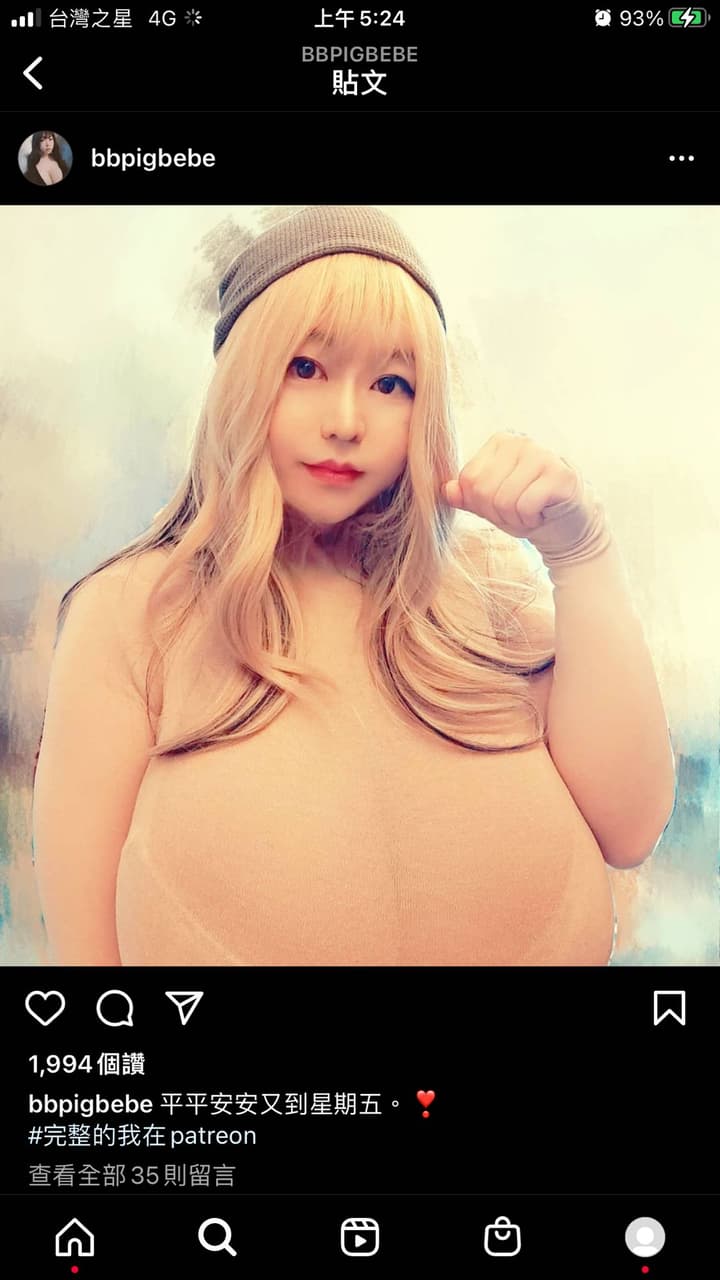View all 35 comments

click(132, 1175)
